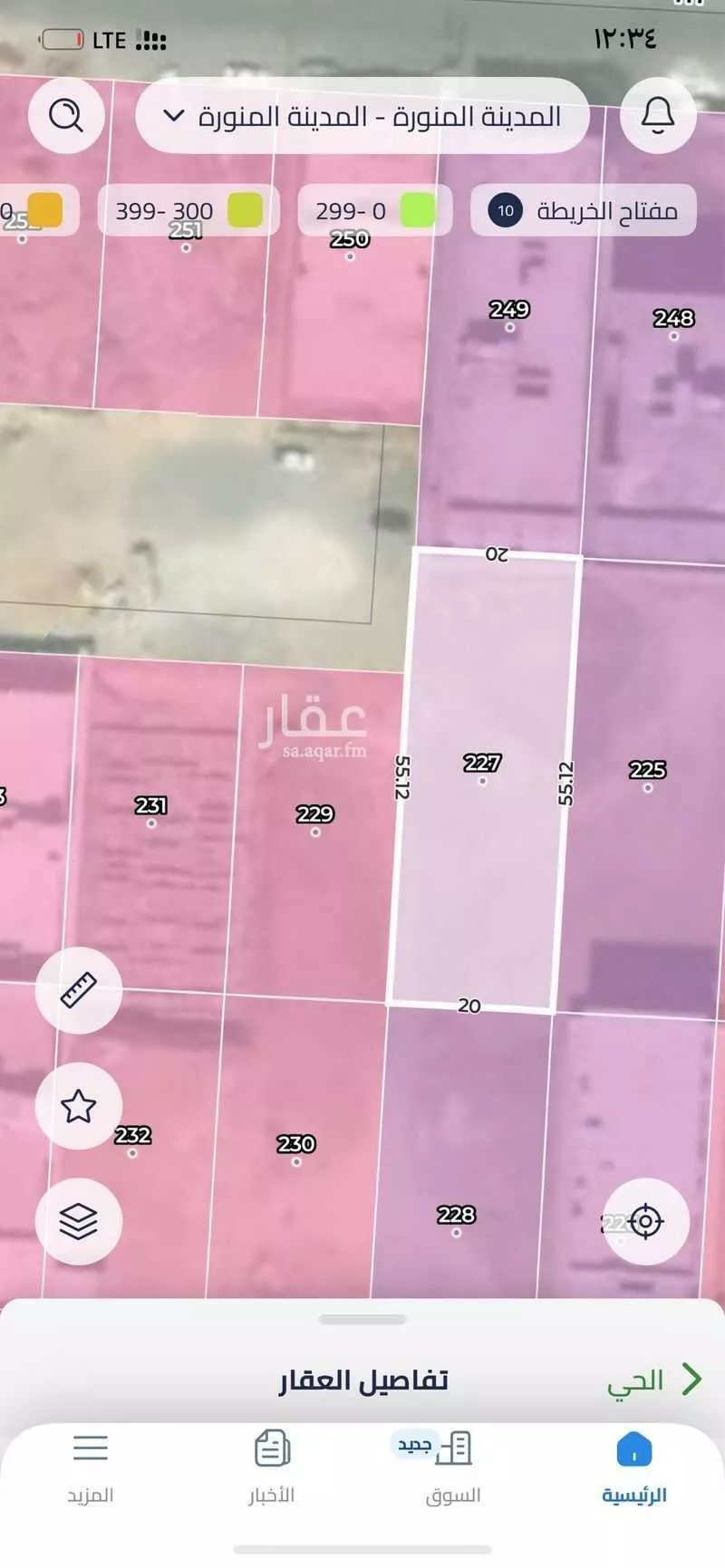Add to favorites with the star

pos(79,1106)
